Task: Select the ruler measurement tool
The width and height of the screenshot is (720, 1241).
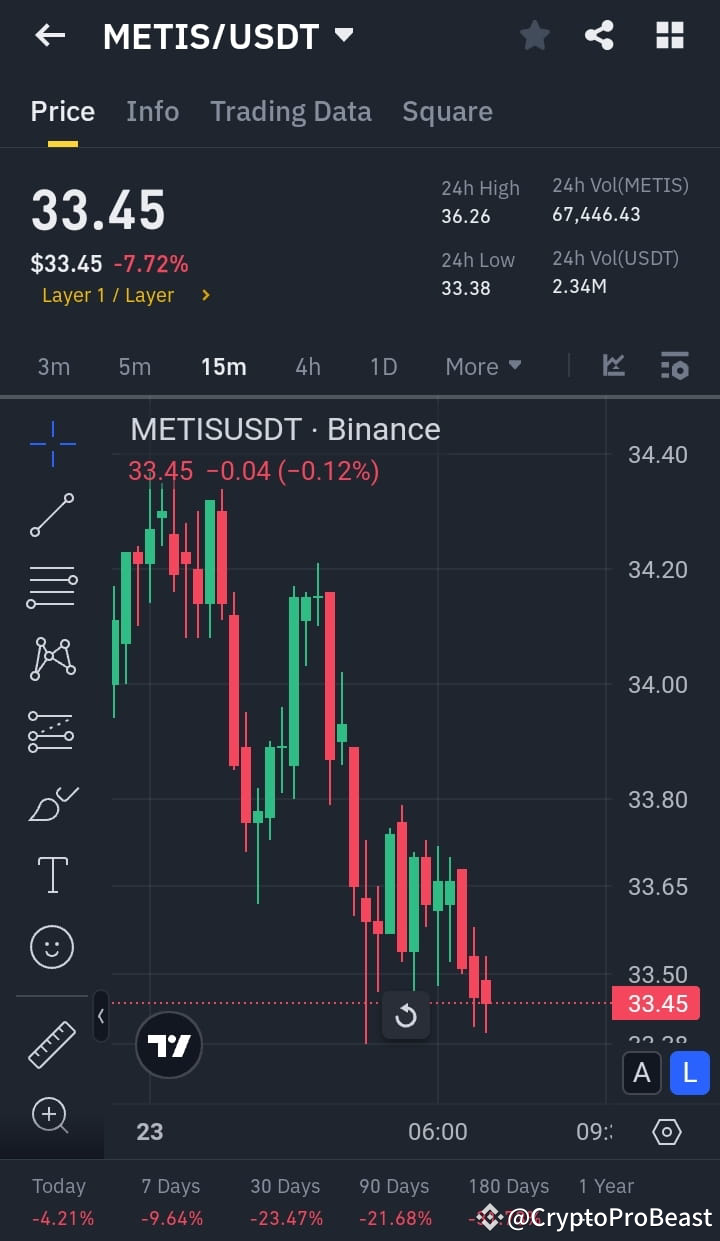Action: [x=52, y=1043]
